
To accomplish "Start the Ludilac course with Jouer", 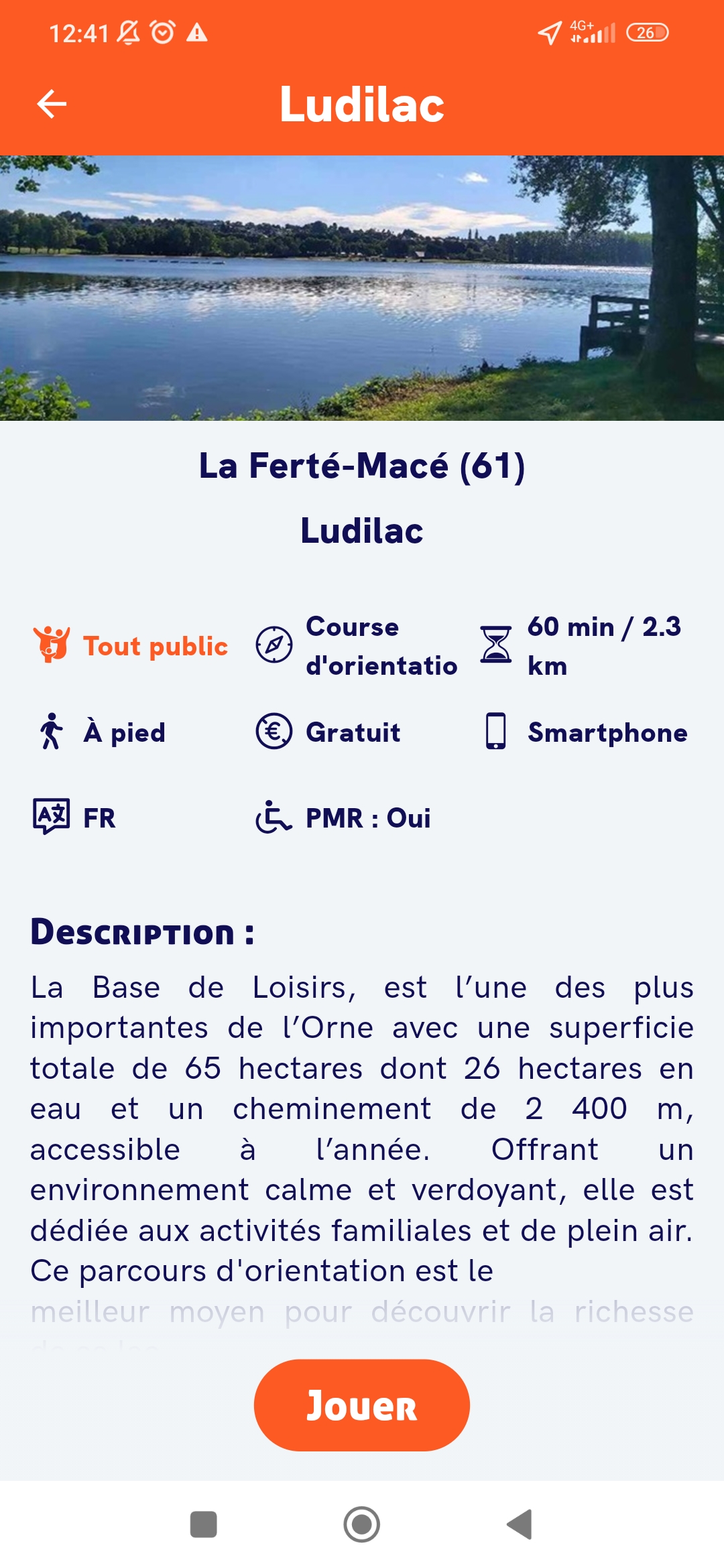I will tap(361, 1405).
